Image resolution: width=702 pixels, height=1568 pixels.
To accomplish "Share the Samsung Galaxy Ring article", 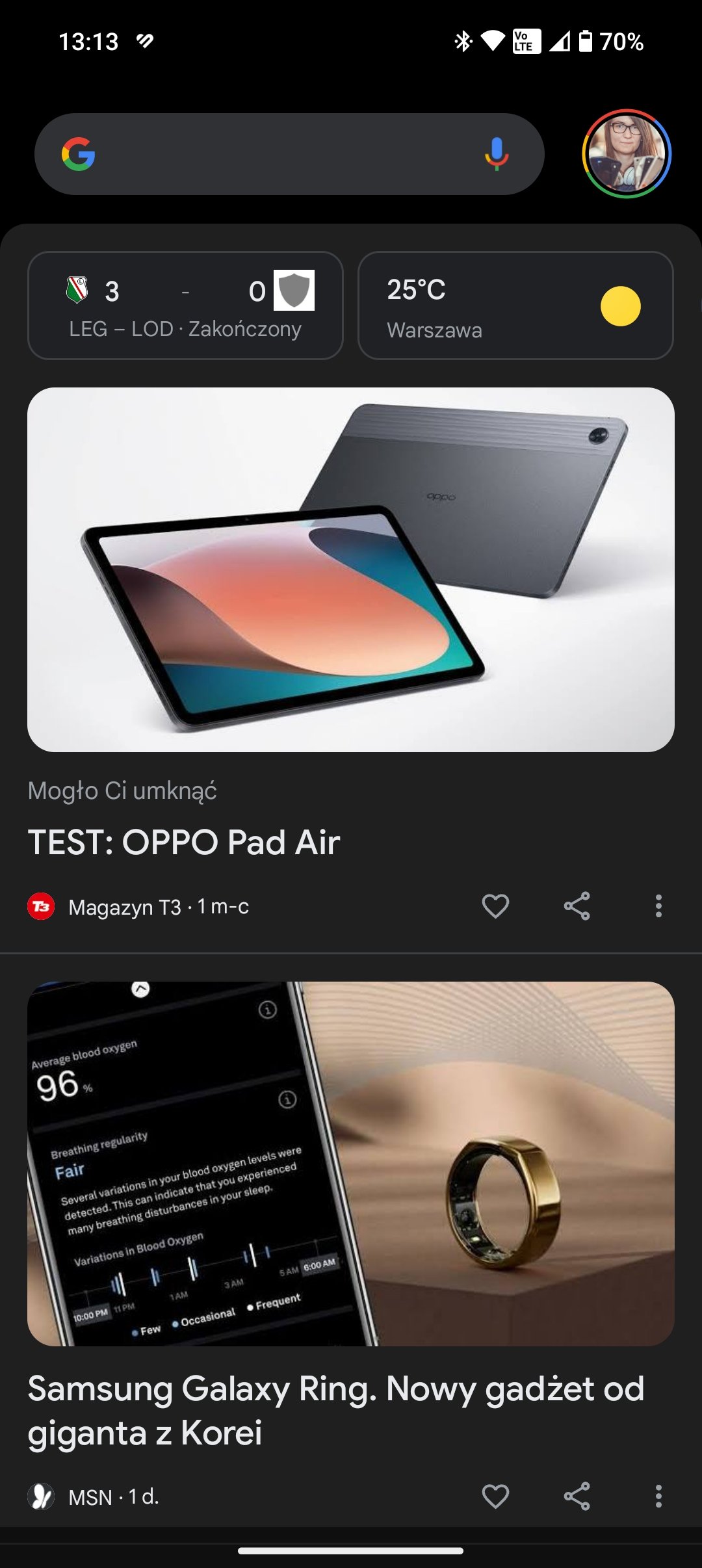I will tap(577, 1496).
